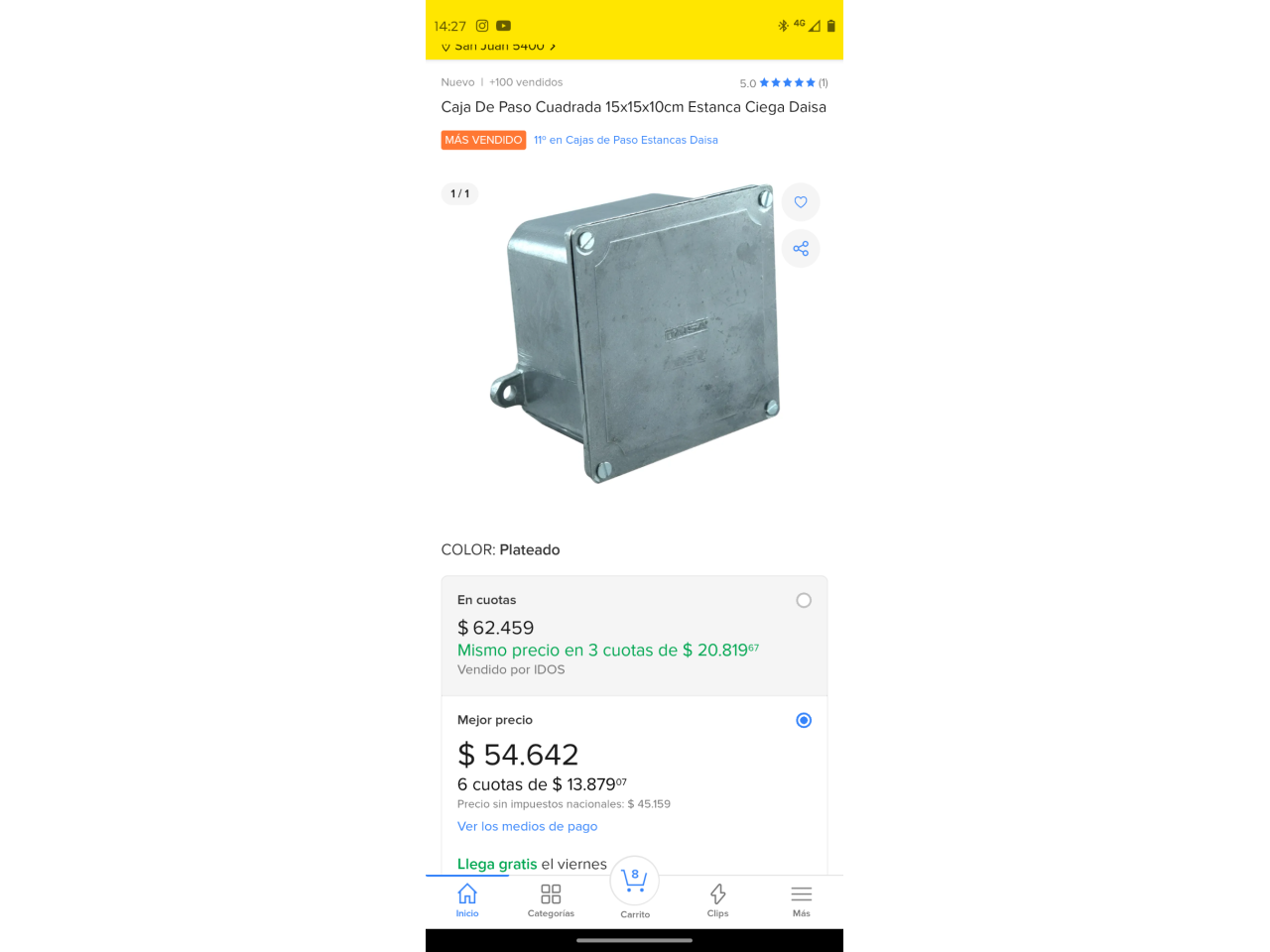Open the San Juan 5400 delivery location
Viewport: 1270px width, 952px height.
pos(499,47)
